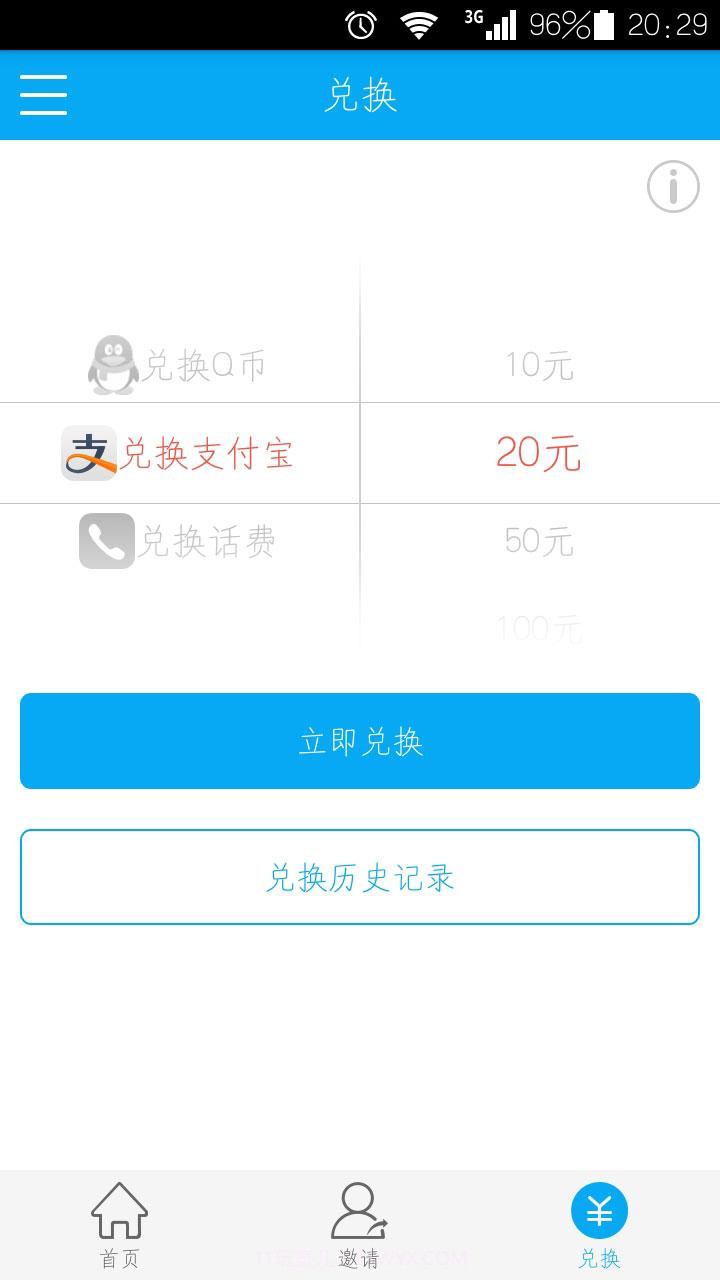Tap the info circle icon
The height and width of the screenshot is (1280, 720).
675,185
